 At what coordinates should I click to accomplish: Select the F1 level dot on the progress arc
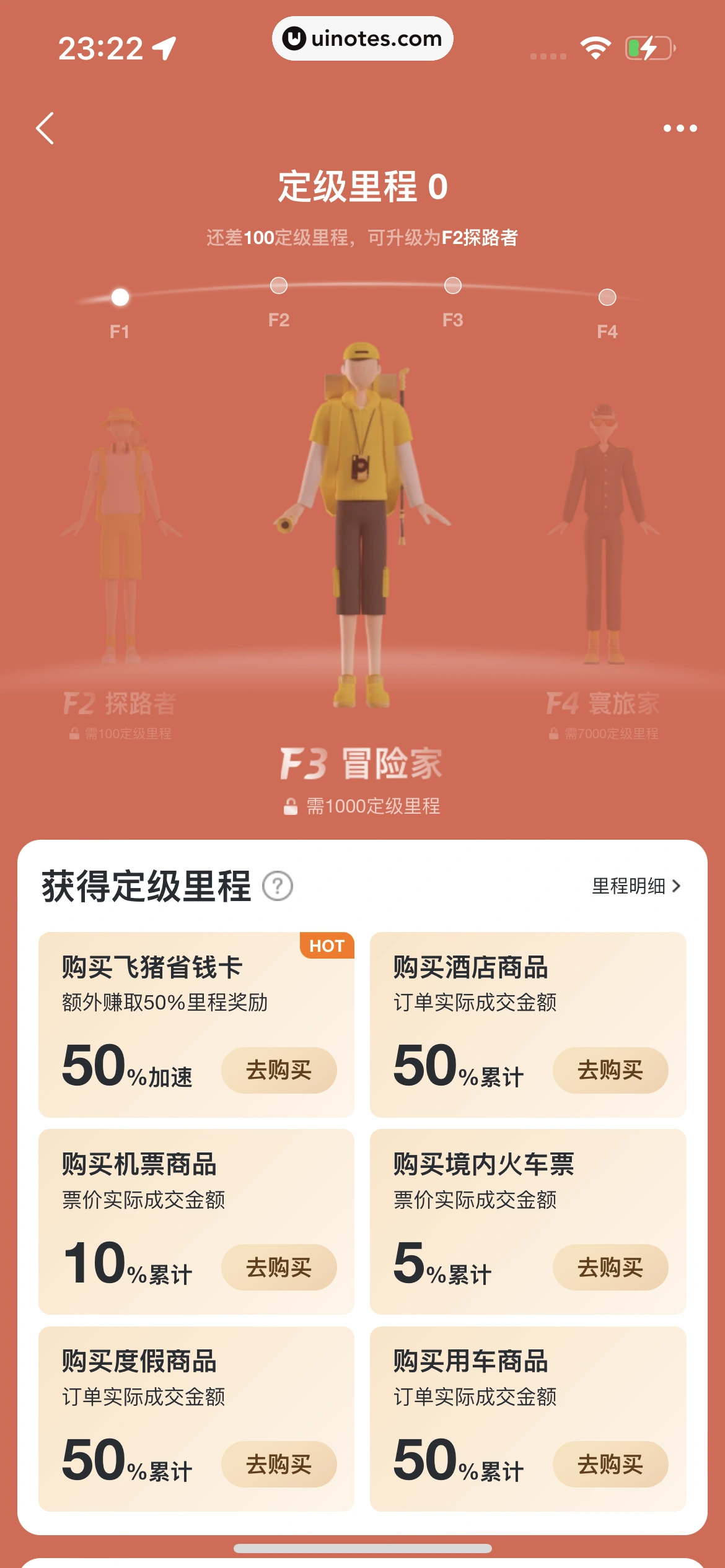tap(120, 296)
